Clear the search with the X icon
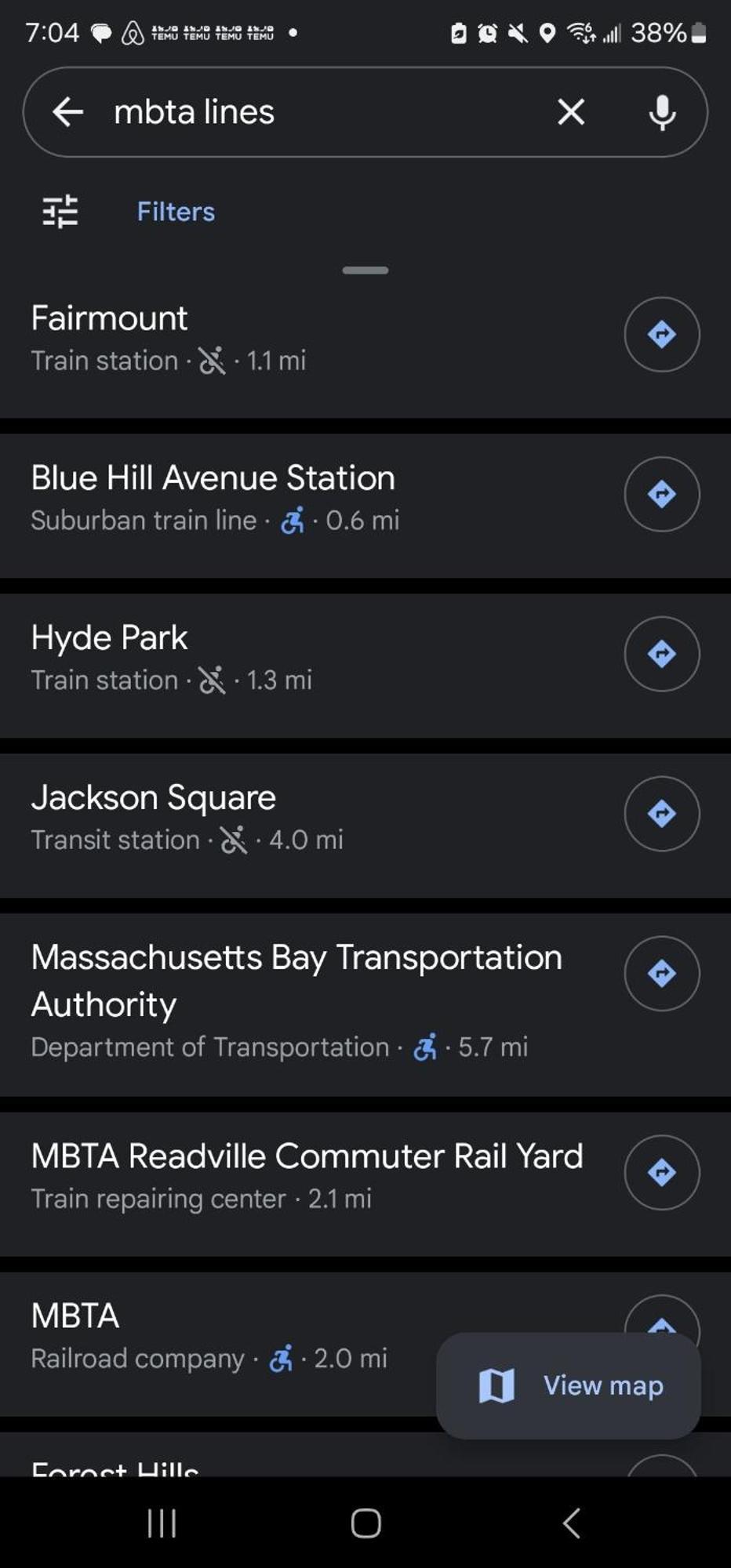Screen dimensions: 731x1568 (x=570, y=111)
